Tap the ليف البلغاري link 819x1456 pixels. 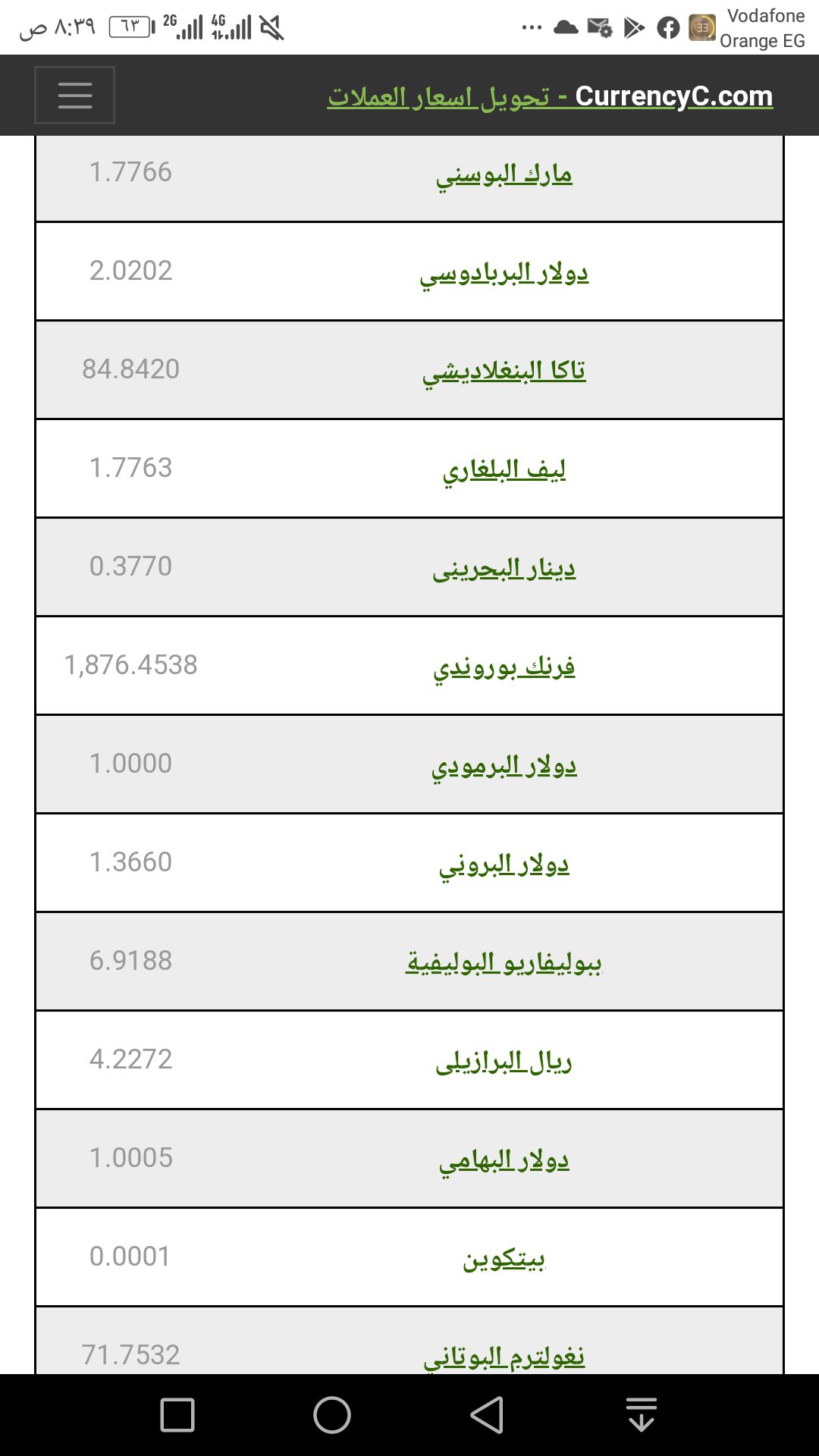coord(504,470)
